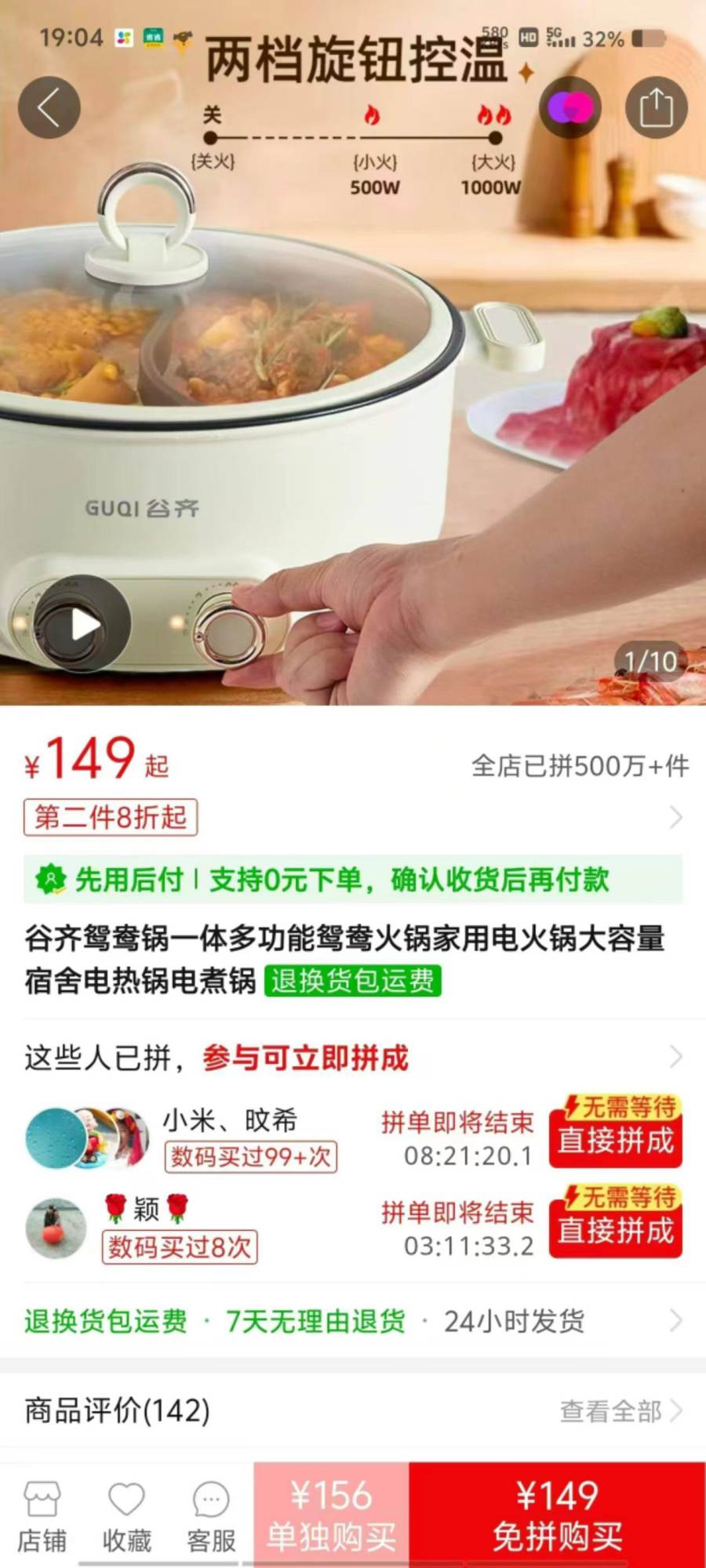Viewport: 706px width, 1568px height.
Task: View all ongoing group buys
Action: [x=675, y=1057]
